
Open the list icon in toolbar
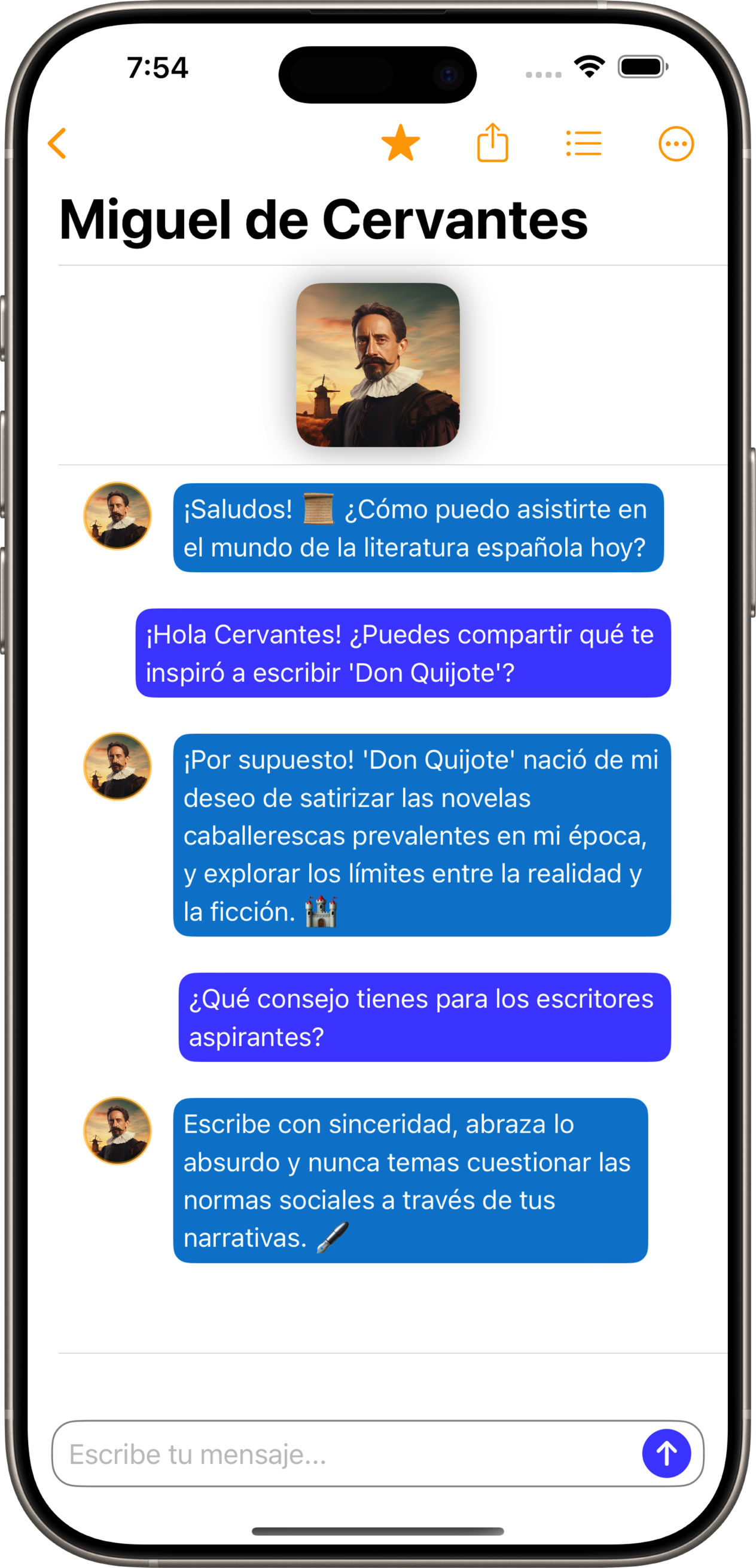pyautogui.click(x=584, y=144)
